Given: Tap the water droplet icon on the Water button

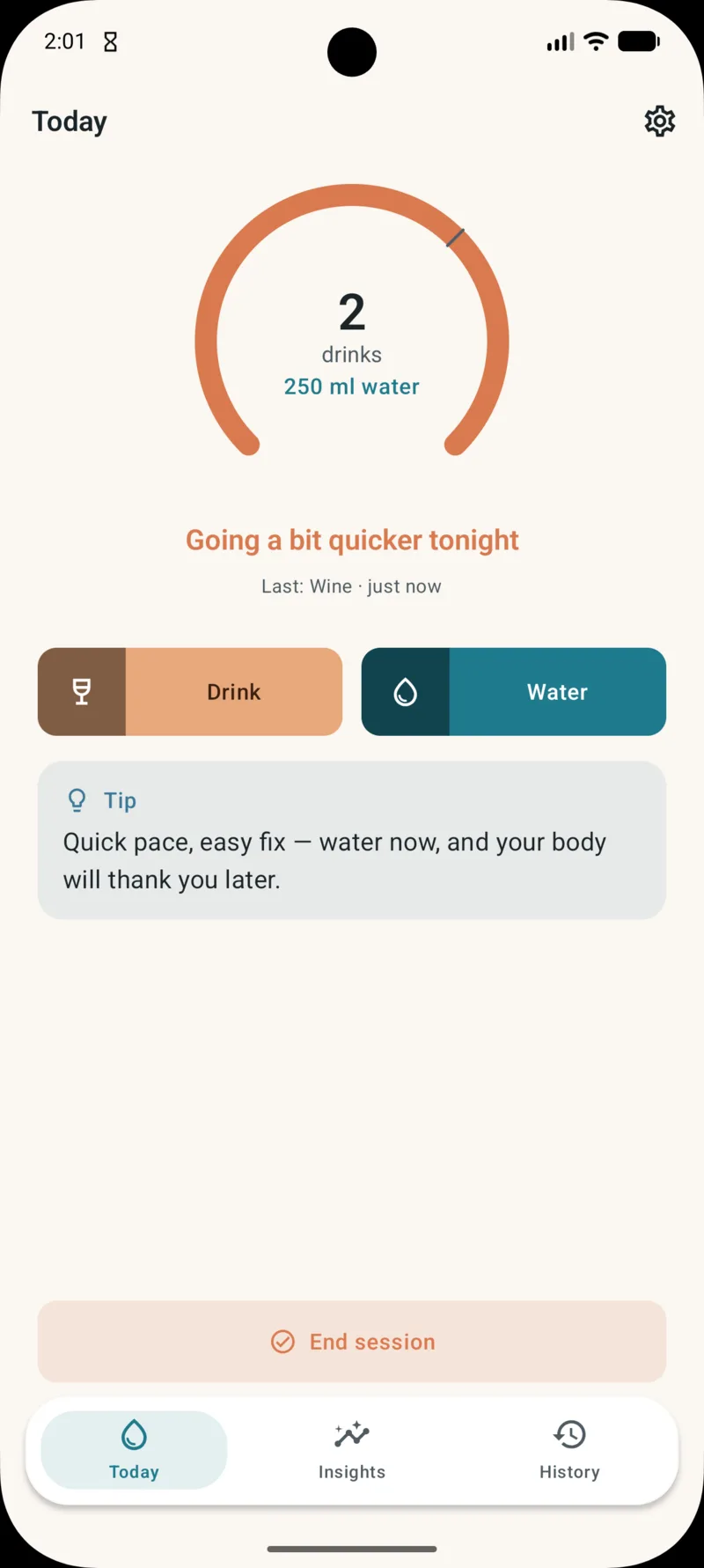Looking at the screenshot, I should [x=406, y=692].
